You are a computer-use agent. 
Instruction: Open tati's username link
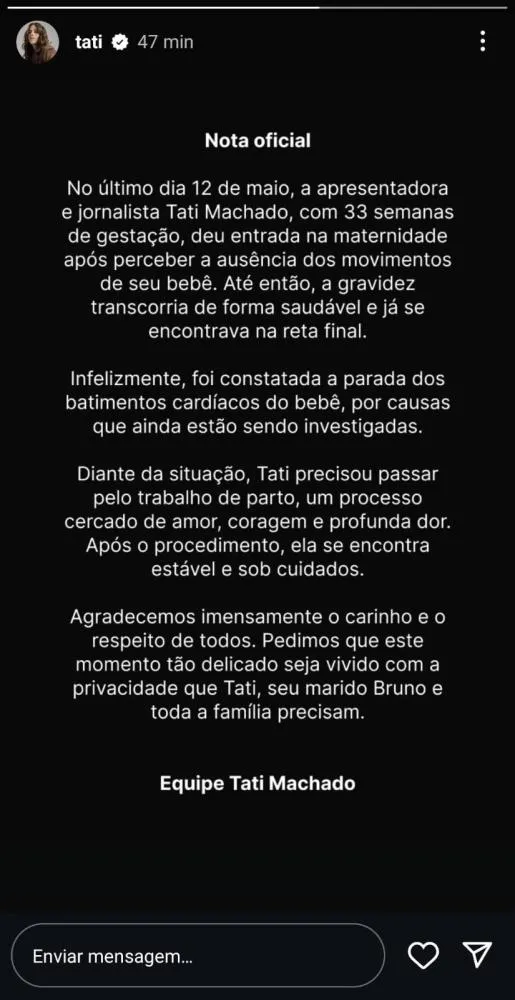click(89, 42)
